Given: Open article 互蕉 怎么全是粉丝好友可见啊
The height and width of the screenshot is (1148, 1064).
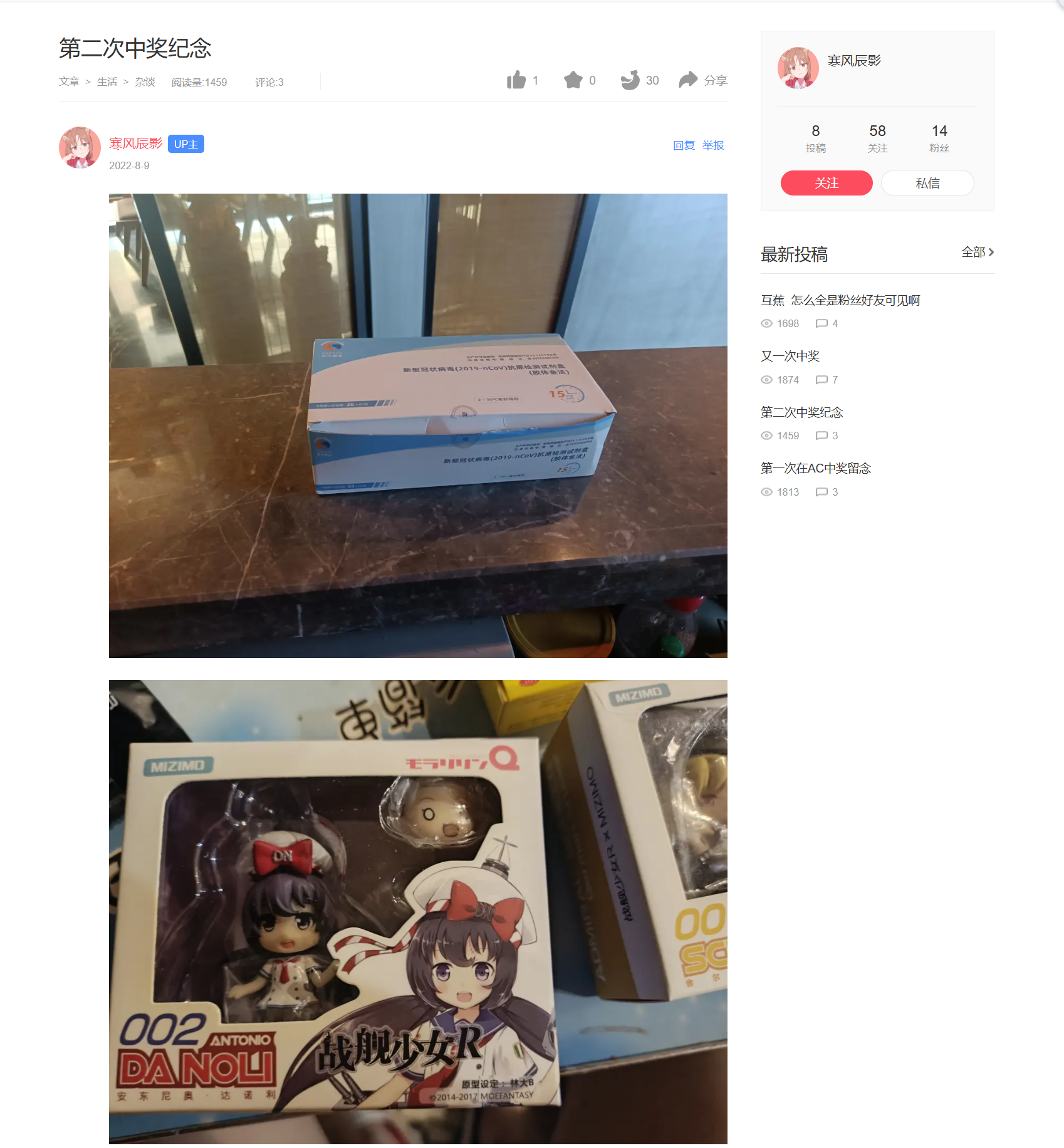Looking at the screenshot, I should click(x=840, y=300).
